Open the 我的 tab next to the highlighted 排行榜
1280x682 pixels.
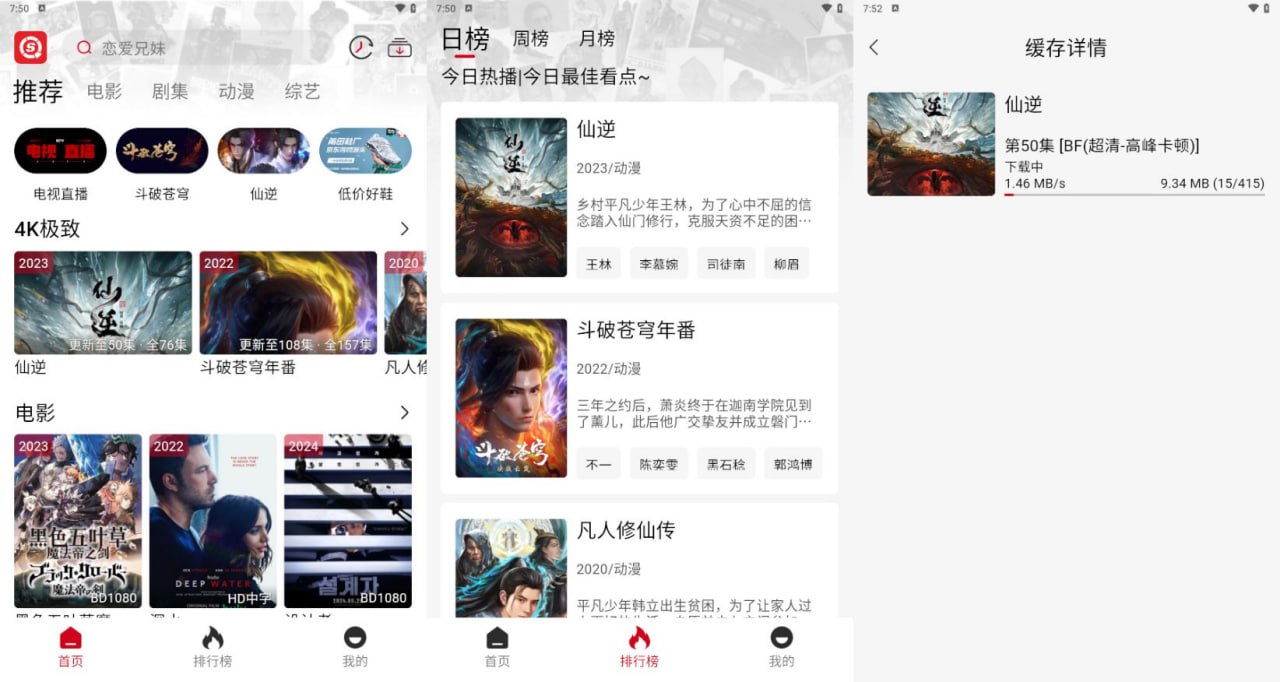tap(781, 646)
